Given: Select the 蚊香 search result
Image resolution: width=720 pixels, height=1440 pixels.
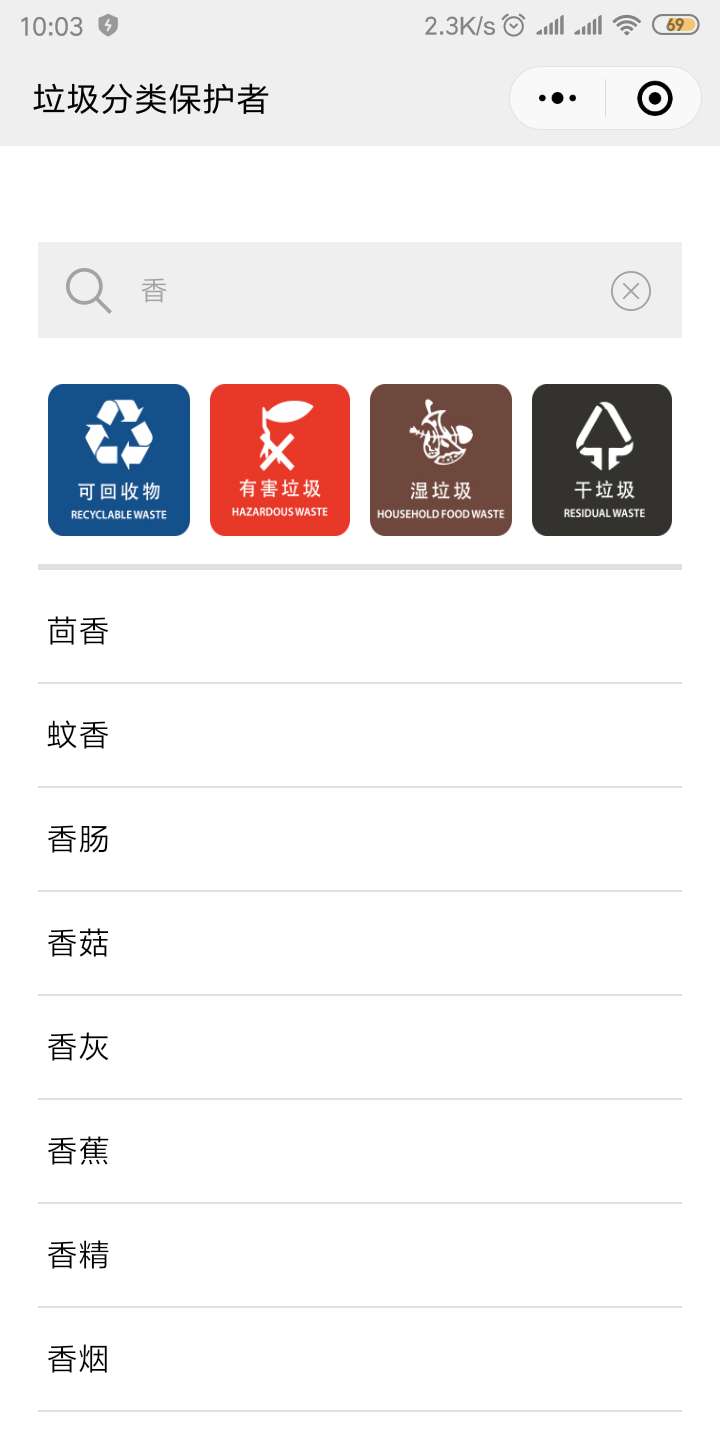Looking at the screenshot, I should point(78,735).
